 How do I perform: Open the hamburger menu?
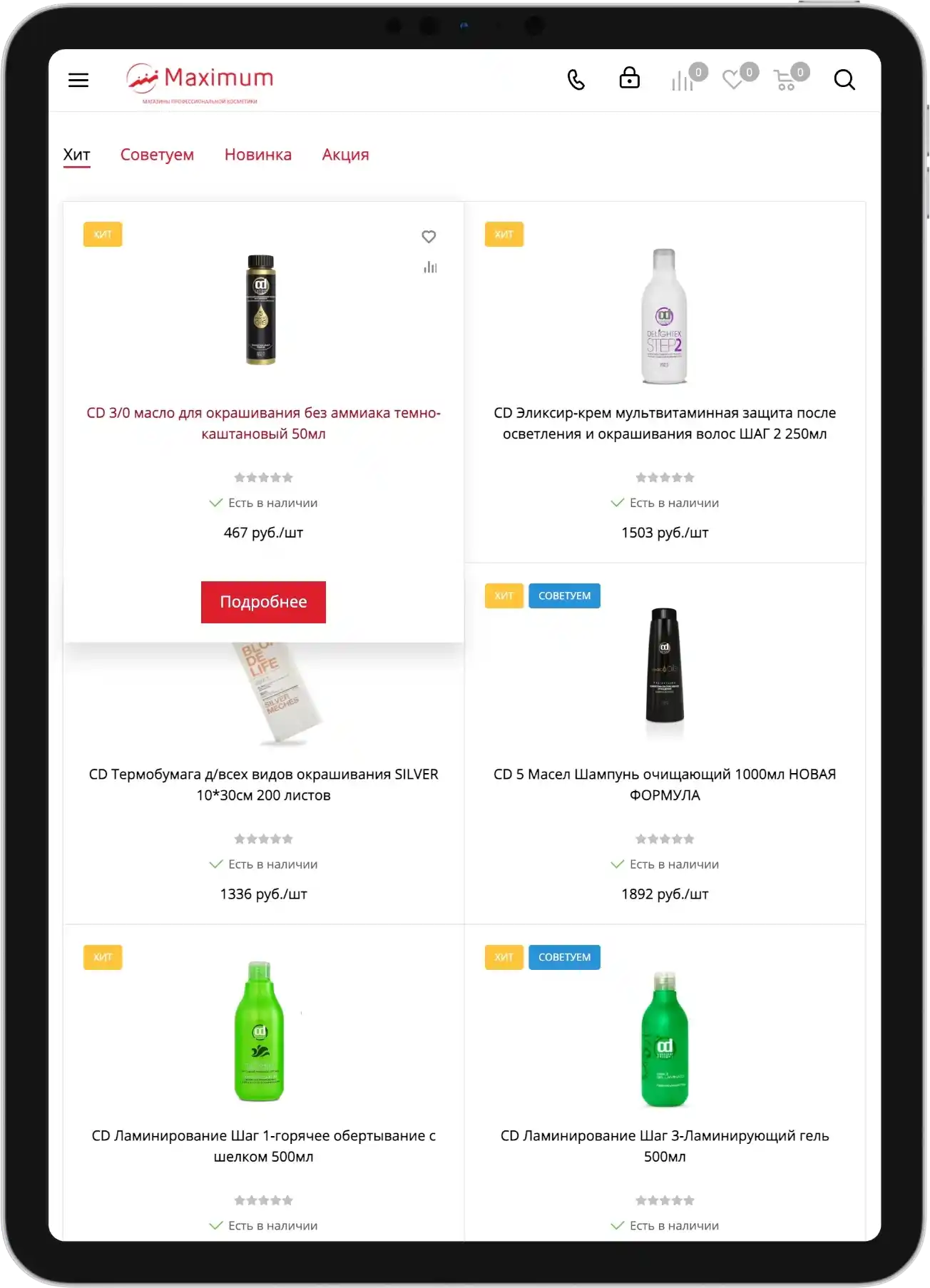(78, 80)
